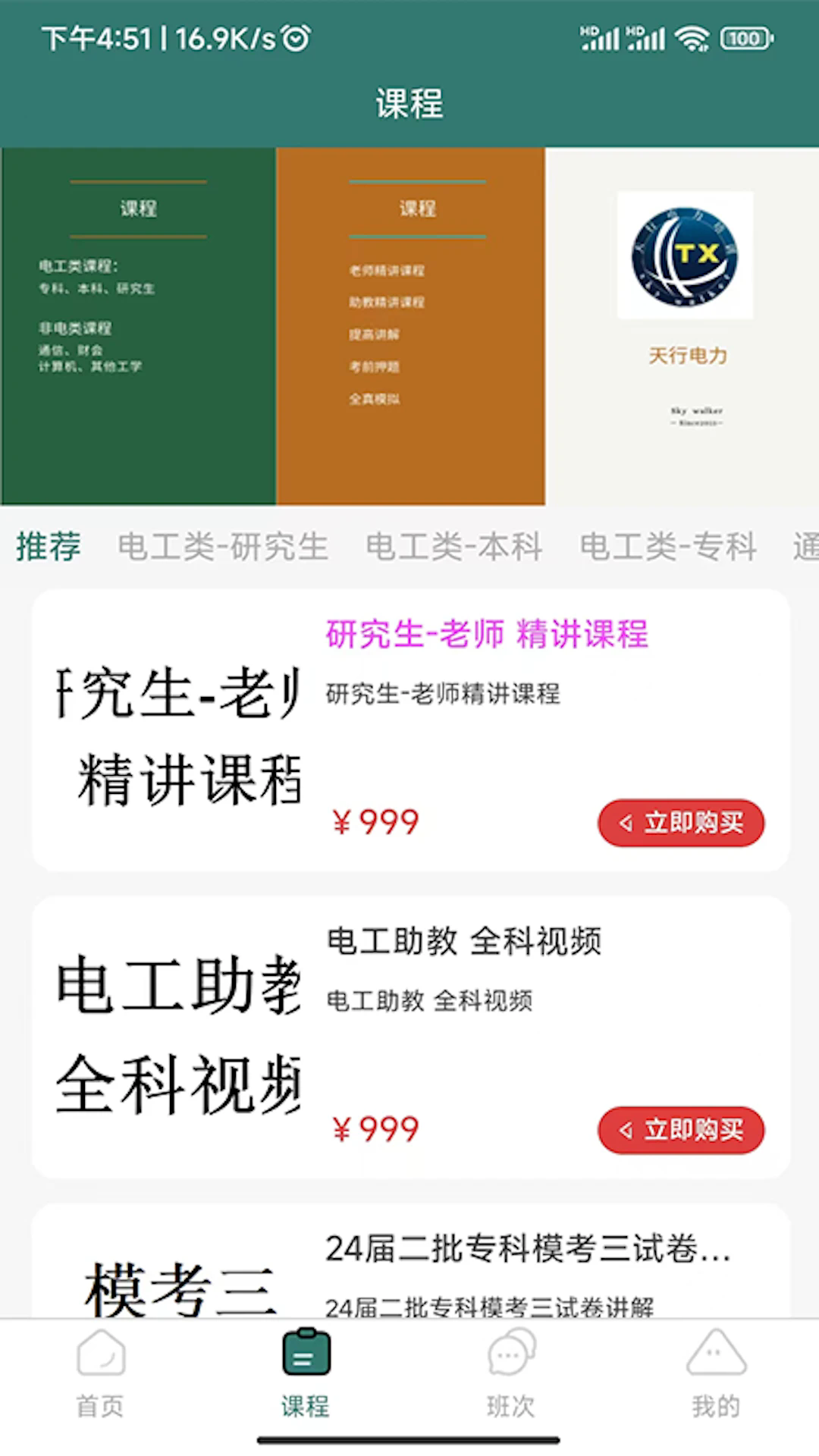Tap the 课程 clipboard icon in bottom bar
The image size is (819, 1456).
click(x=306, y=1357)
